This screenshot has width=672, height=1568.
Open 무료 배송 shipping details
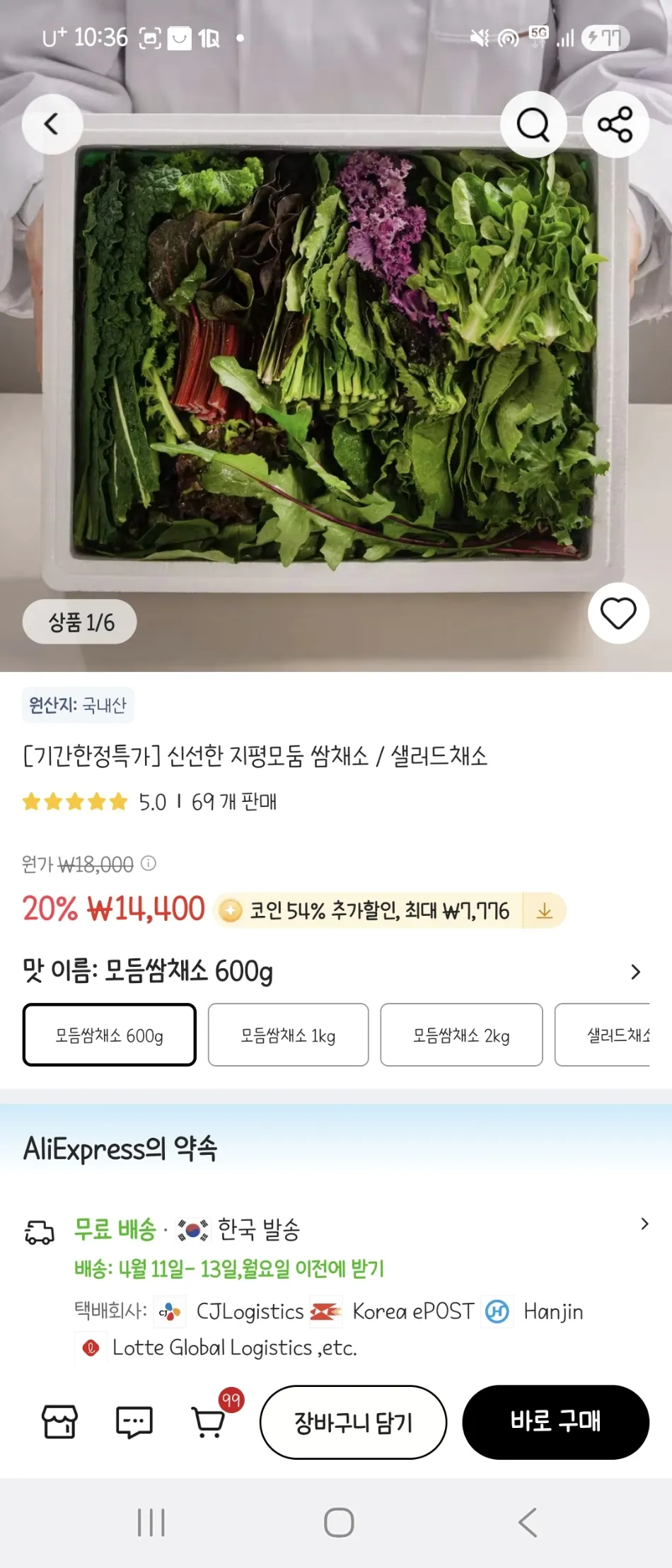point(644,1224)
